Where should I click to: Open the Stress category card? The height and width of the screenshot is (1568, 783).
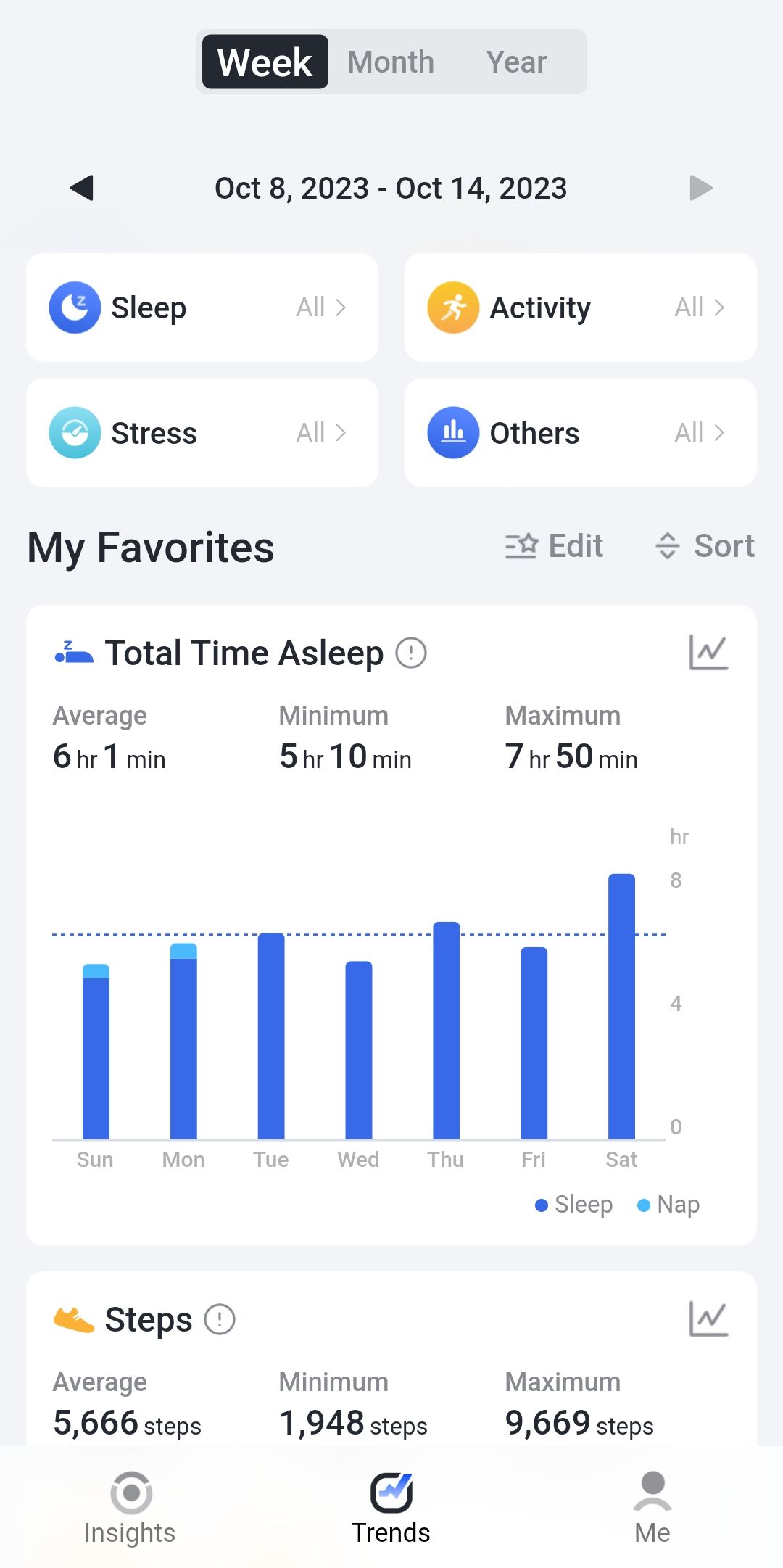coord(202,432)
